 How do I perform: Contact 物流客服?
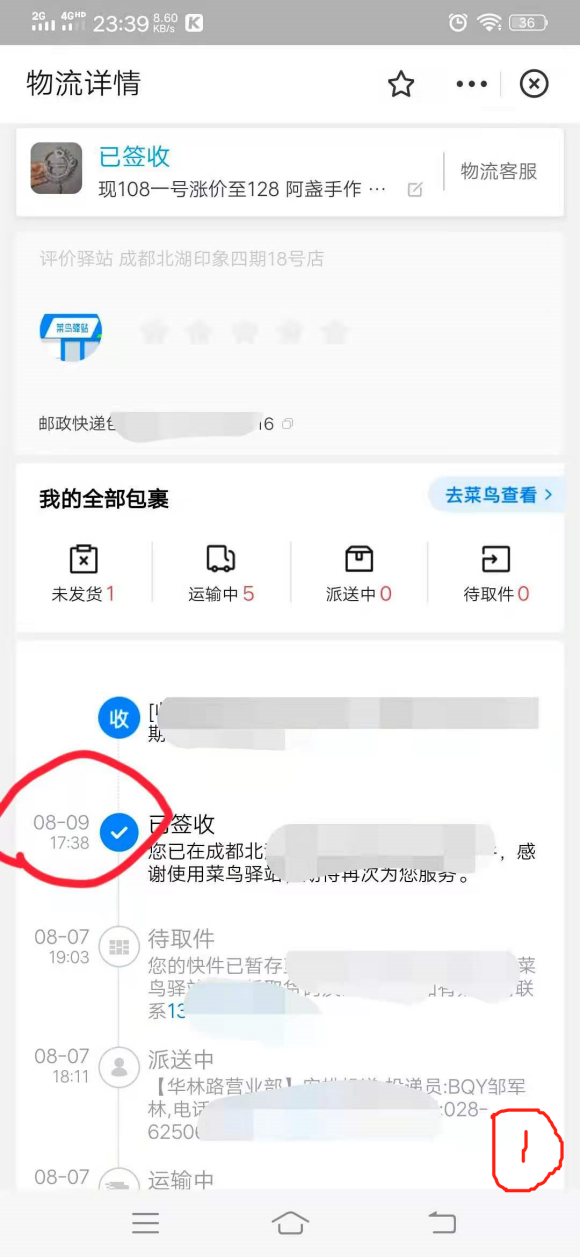pos(498,171)
